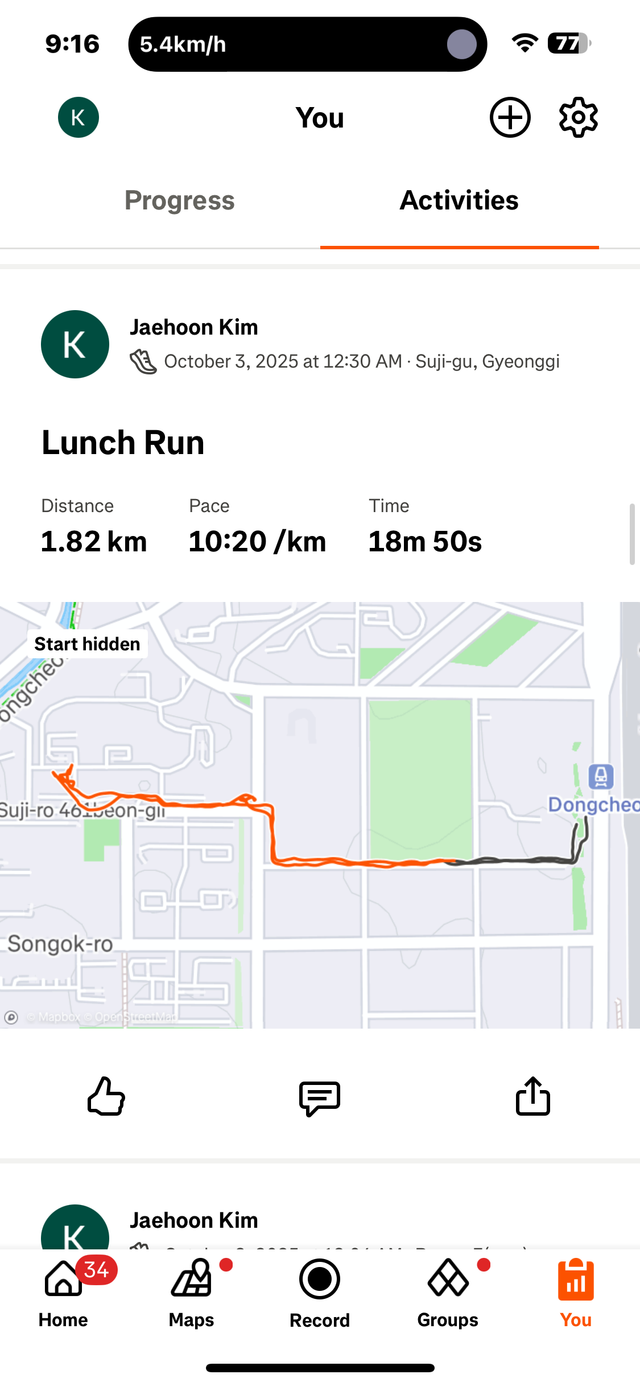Start recording from the Record tab
The height and width of the screenshot is (1386, 640).
(x=320, y=1292)
